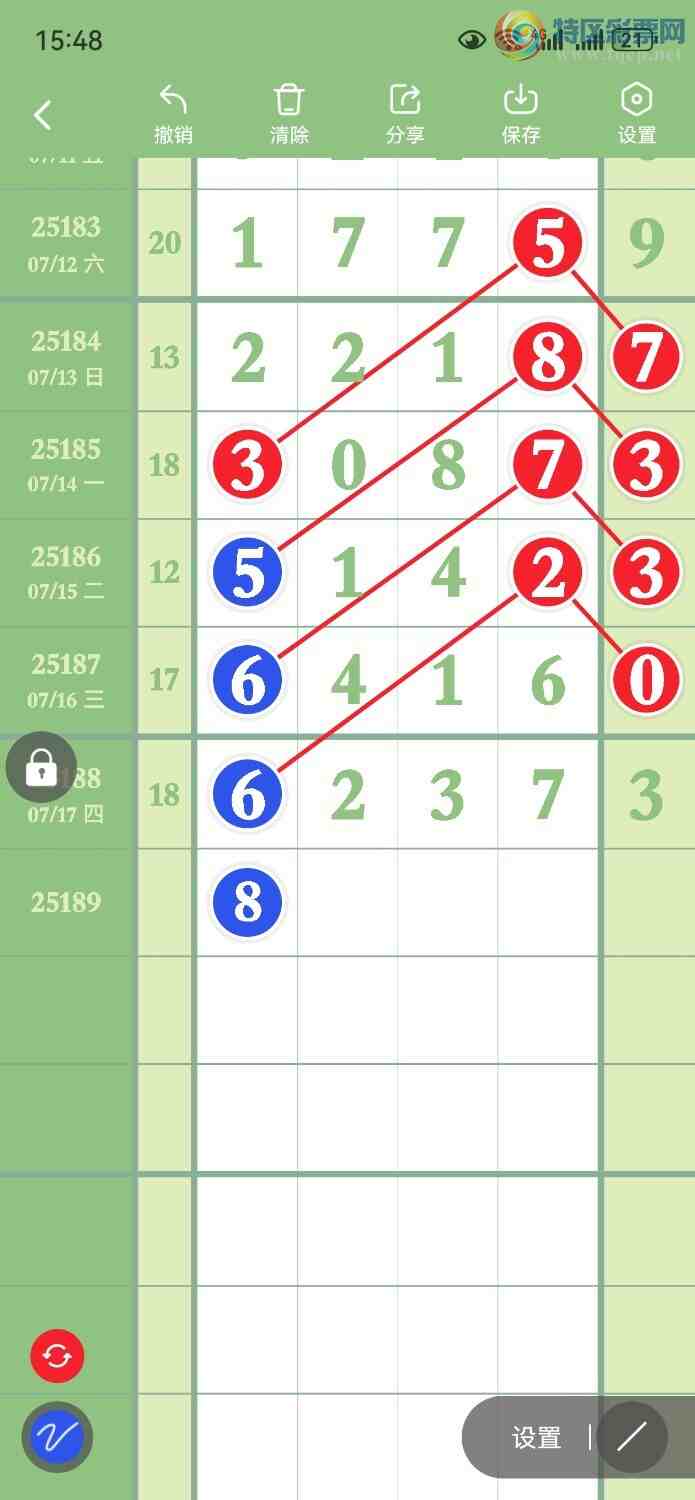695x1500 pixels.
Task: Save the chart with 保存
Action: 521,115
